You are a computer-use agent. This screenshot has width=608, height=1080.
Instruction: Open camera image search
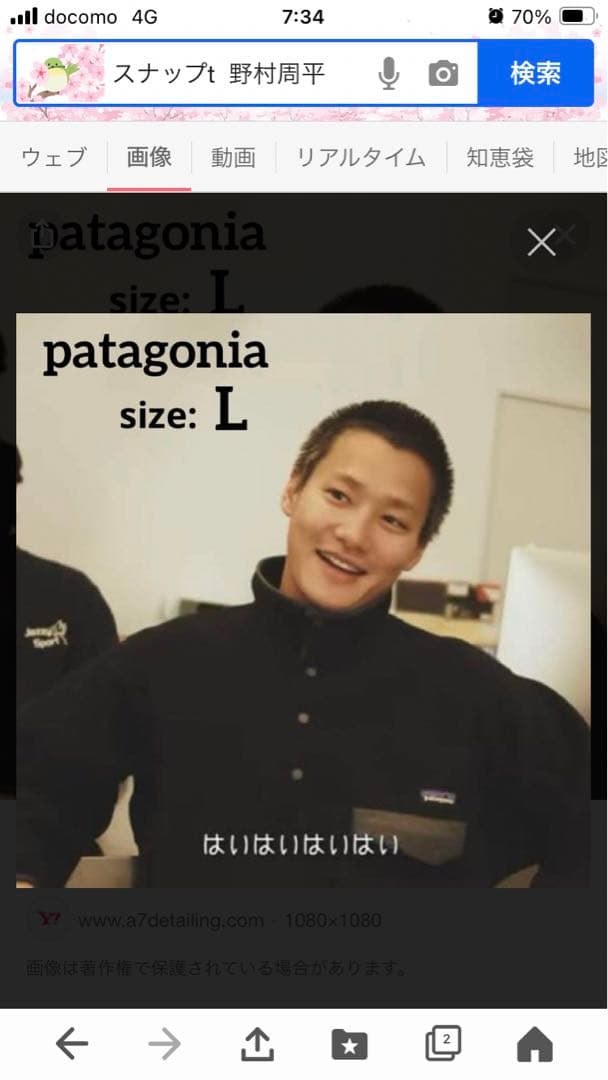(443, 73)
